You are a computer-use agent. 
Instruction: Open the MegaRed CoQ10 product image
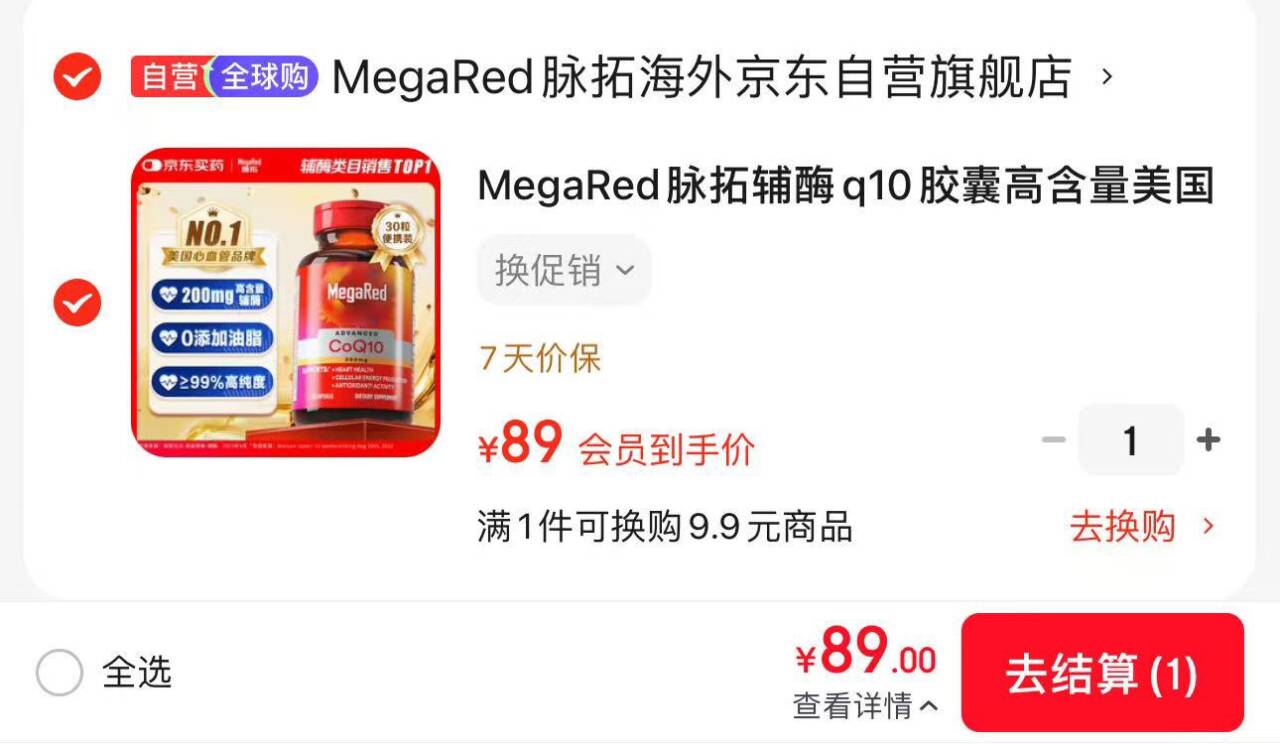click(x=286, y=303)
